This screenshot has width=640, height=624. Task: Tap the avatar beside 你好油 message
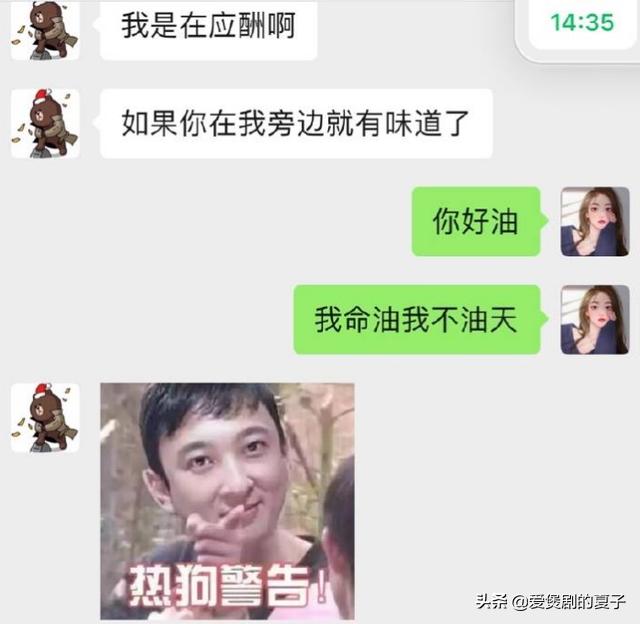point(594,221)
